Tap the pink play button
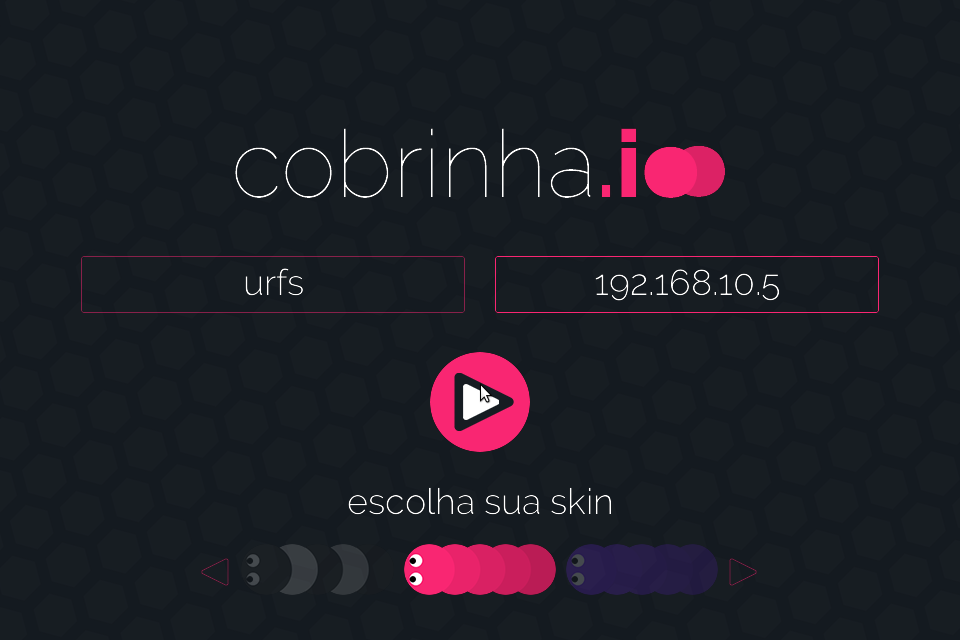The image size is (960, 640). pos(480,402)
